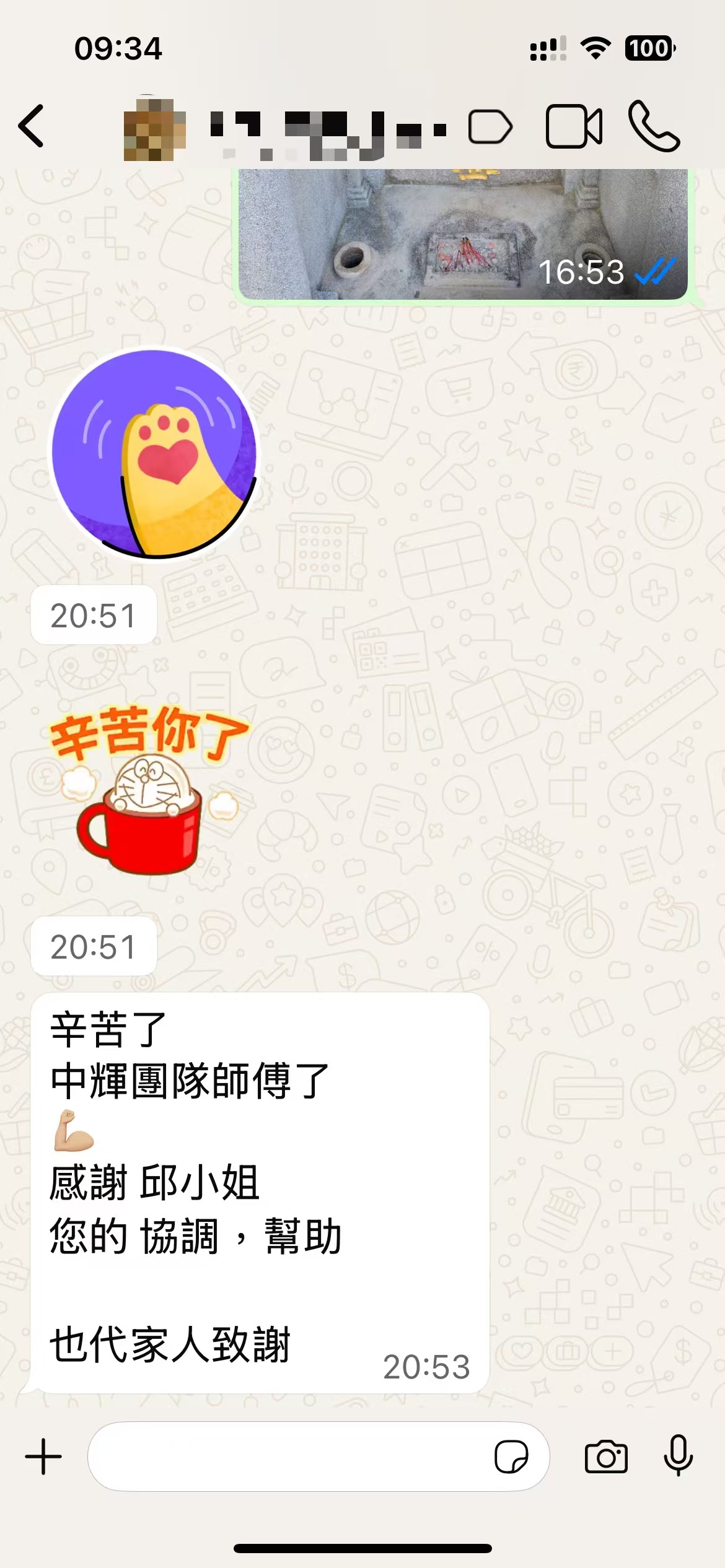The height and width of the screenshot is (1568, 725).
Task: Open the photo sent at 16:53
Action: point(462,235)
